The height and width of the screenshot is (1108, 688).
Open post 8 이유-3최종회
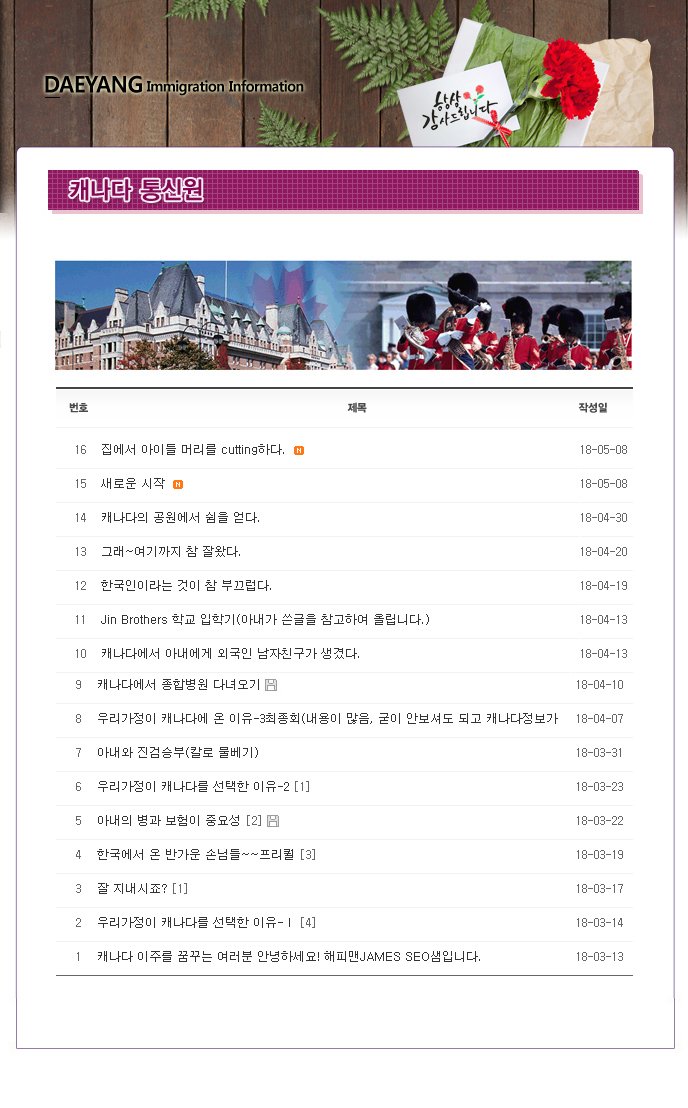pos(326,719)
